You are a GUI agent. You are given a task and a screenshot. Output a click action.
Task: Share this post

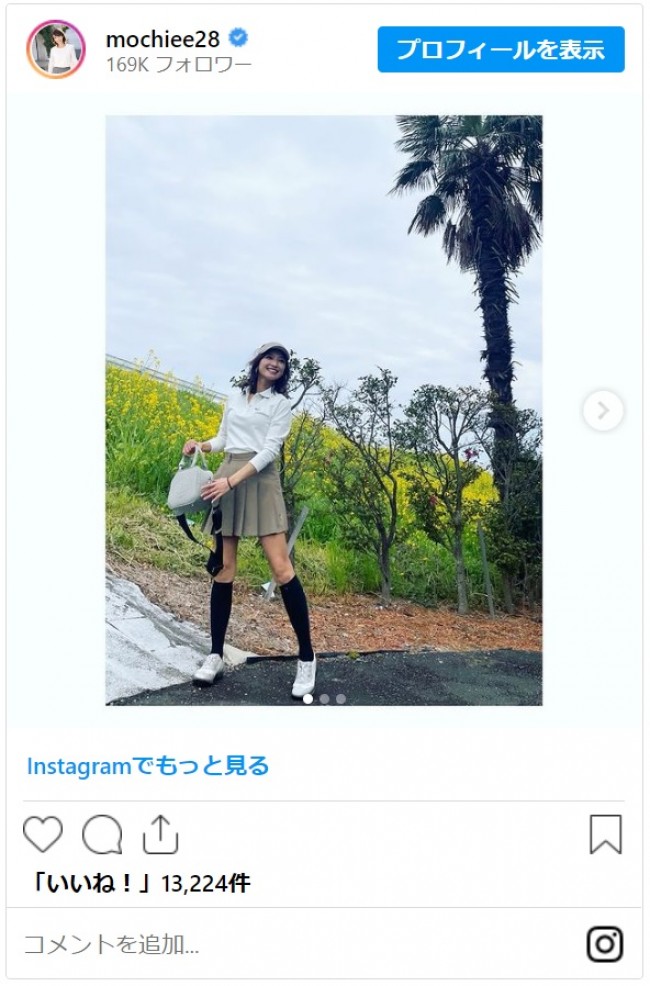coord(160,834)
